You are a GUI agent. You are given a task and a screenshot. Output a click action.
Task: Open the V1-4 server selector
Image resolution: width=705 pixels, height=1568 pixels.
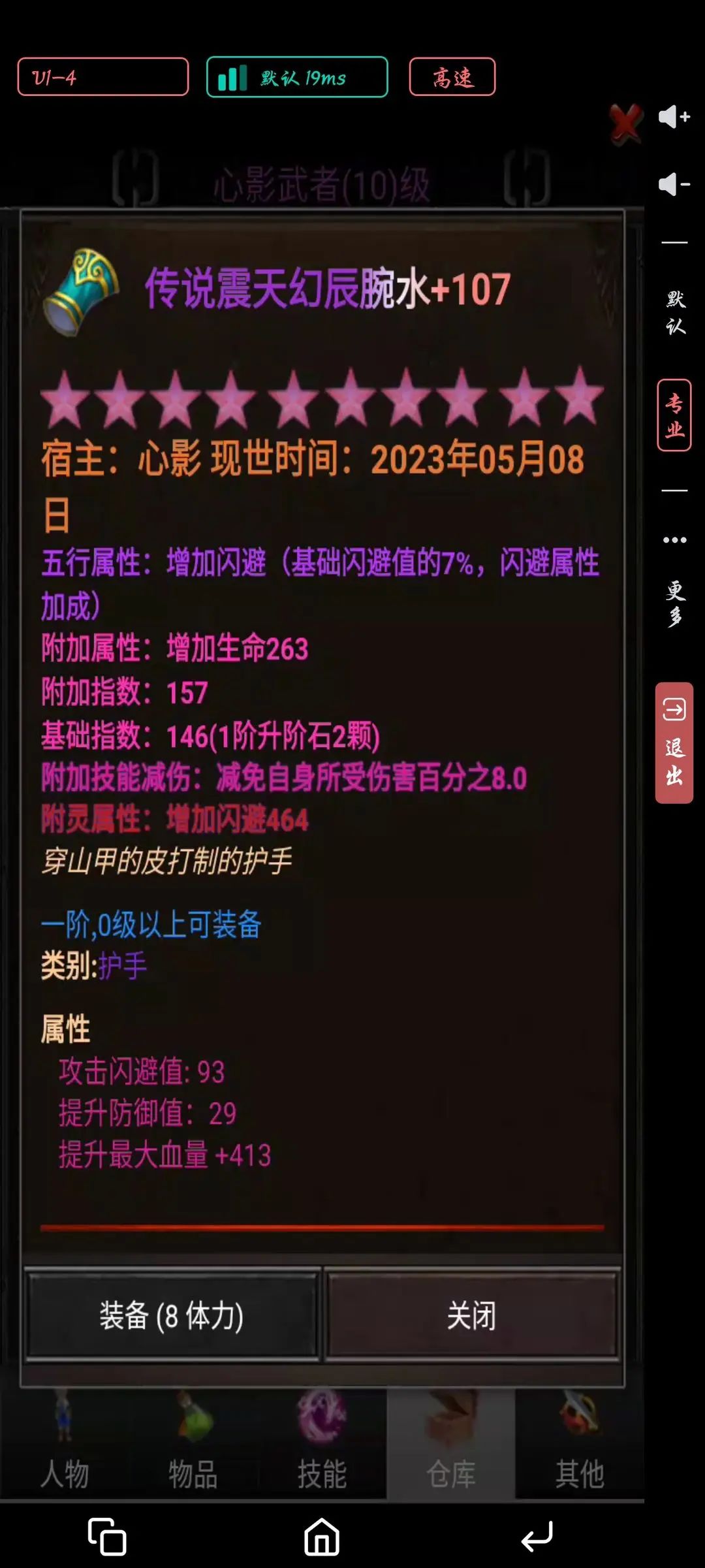[103, 77]
